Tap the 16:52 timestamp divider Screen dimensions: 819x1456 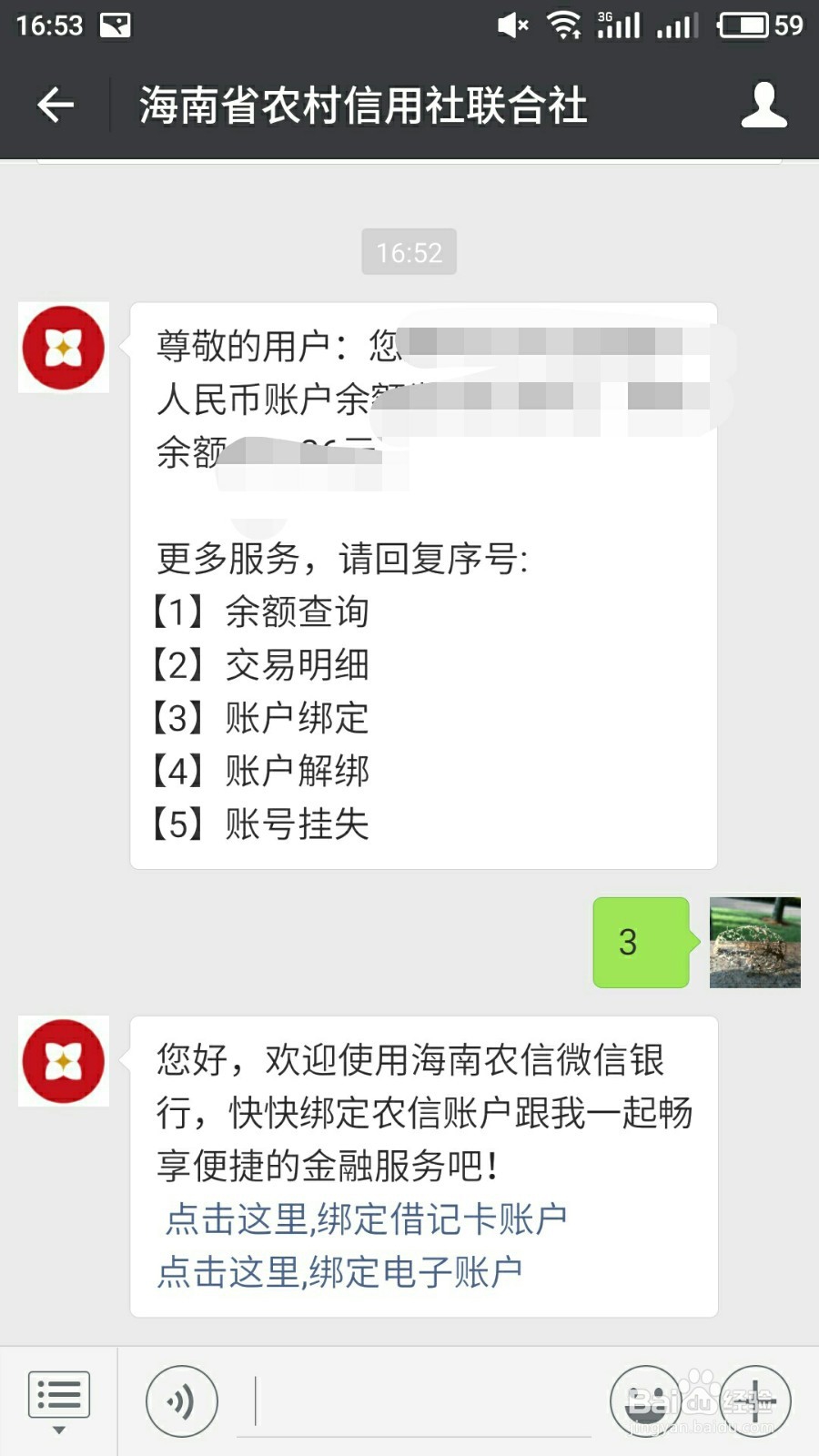click(x=409, y=252)
